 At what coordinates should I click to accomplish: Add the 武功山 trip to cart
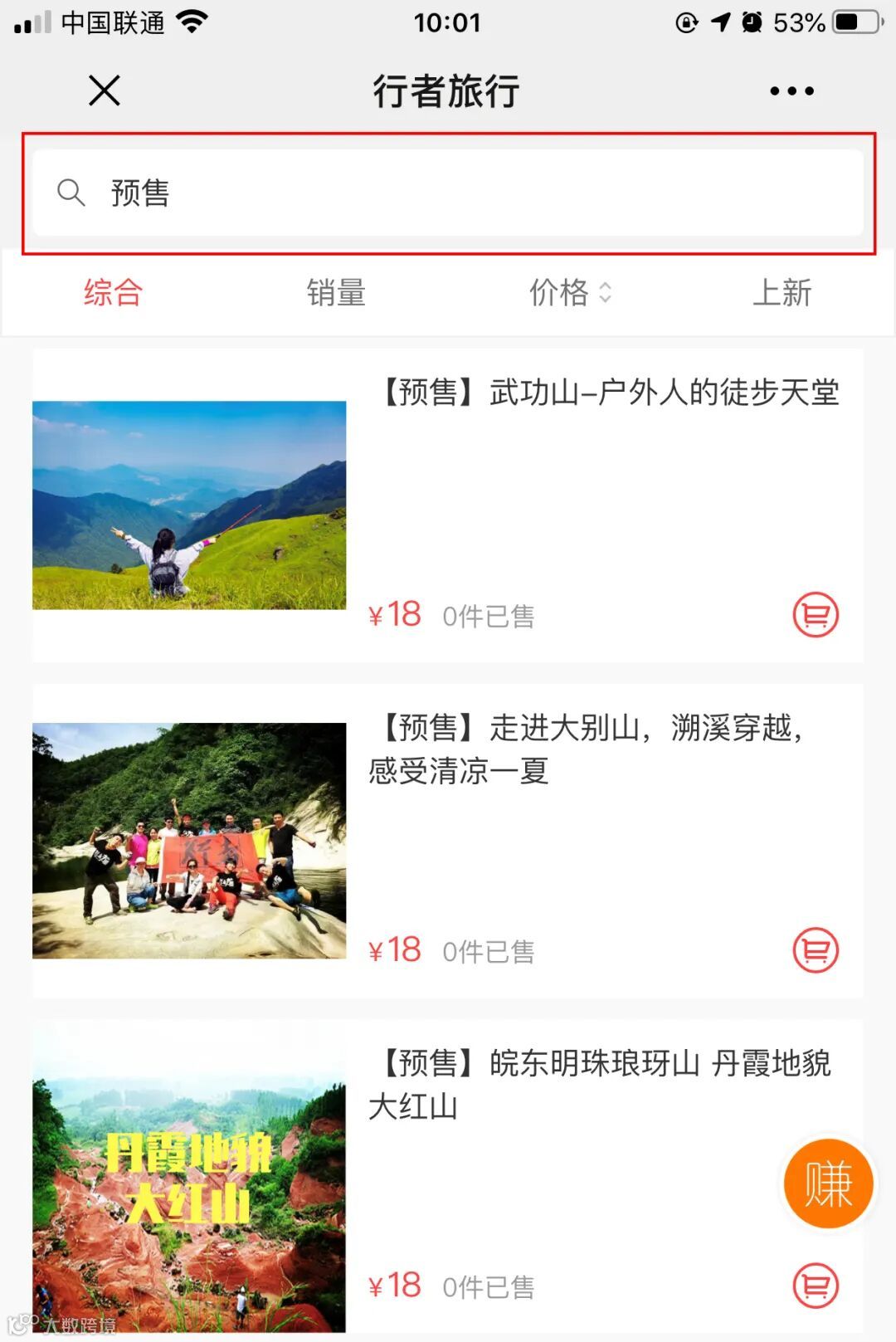pyautogui.click(x=816, y=615)
